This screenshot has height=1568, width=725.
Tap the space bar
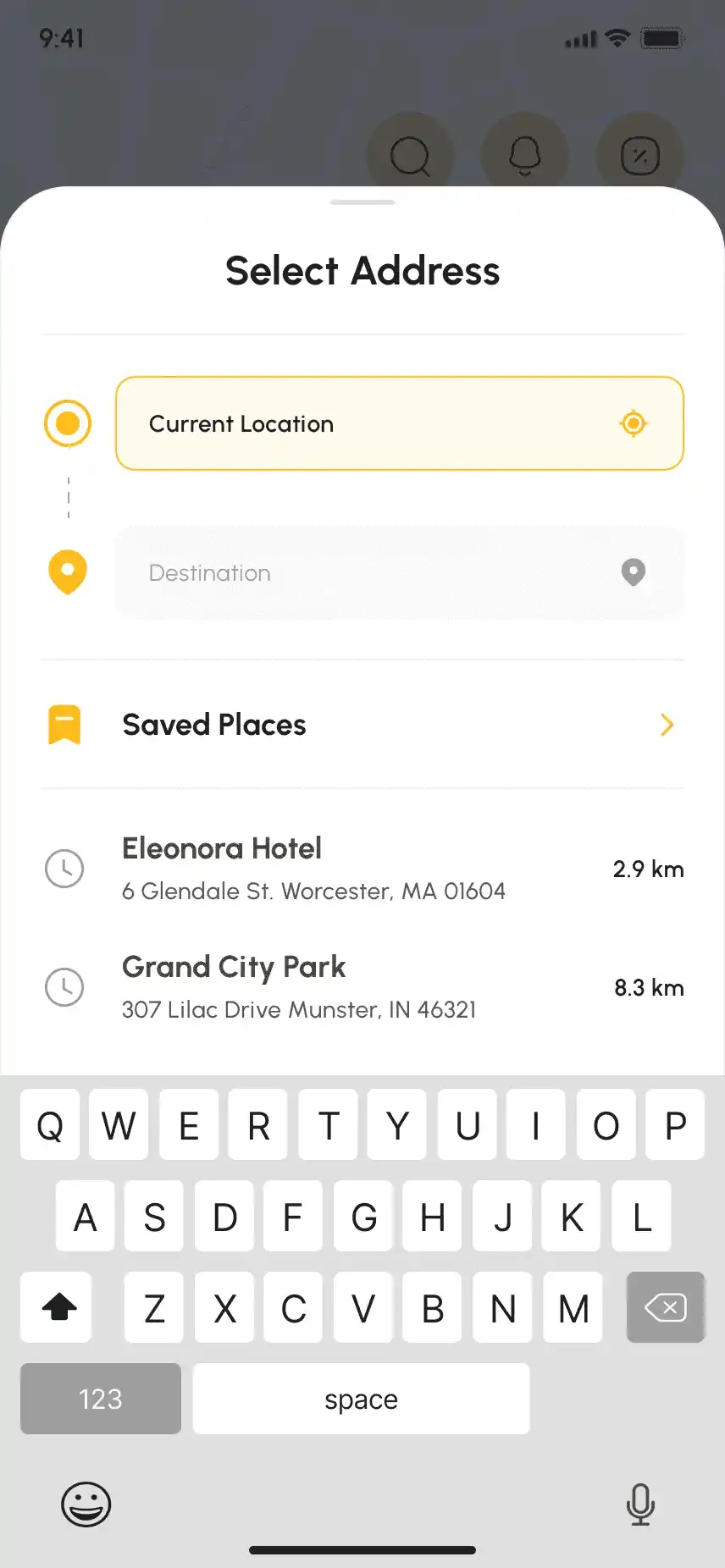click(x=362, y=1399)
